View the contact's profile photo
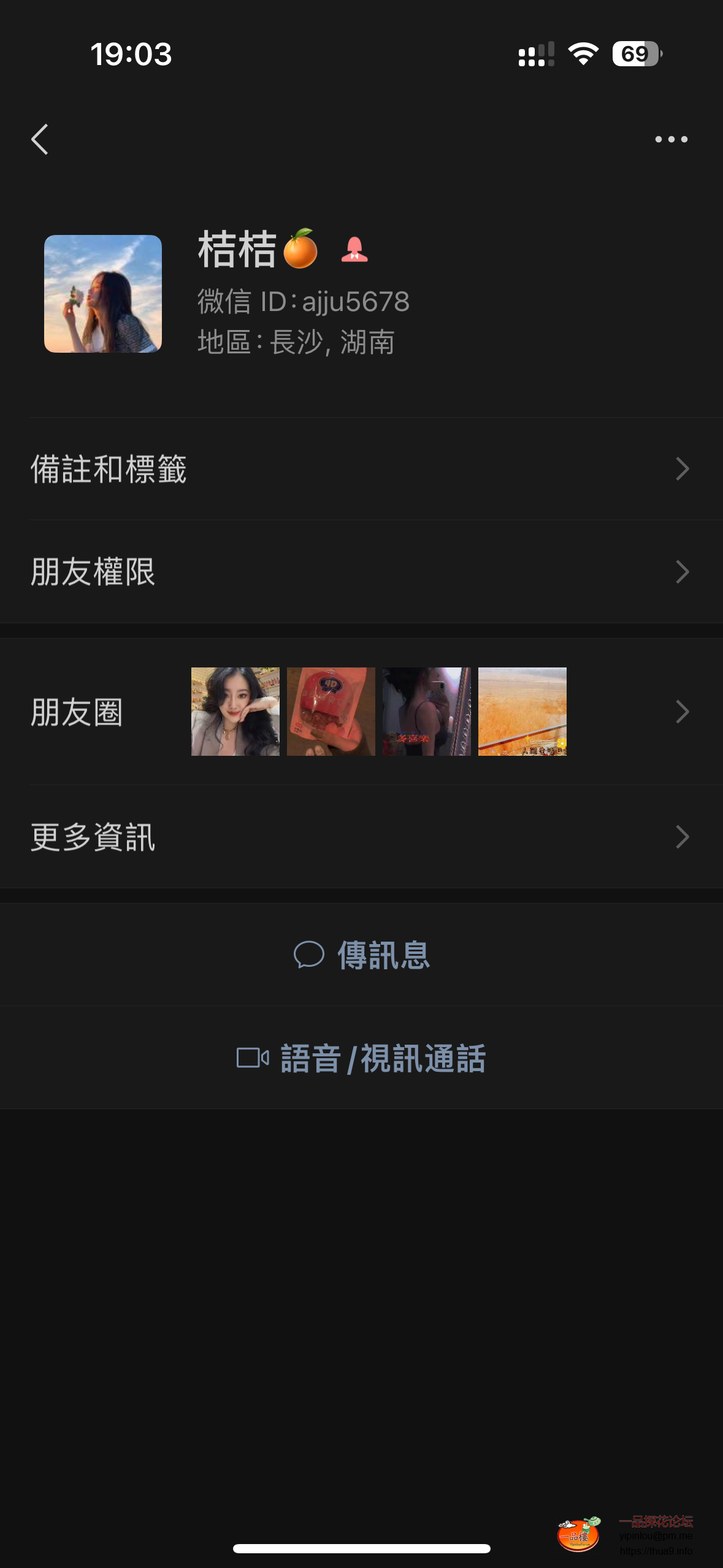 click(103, 294)
